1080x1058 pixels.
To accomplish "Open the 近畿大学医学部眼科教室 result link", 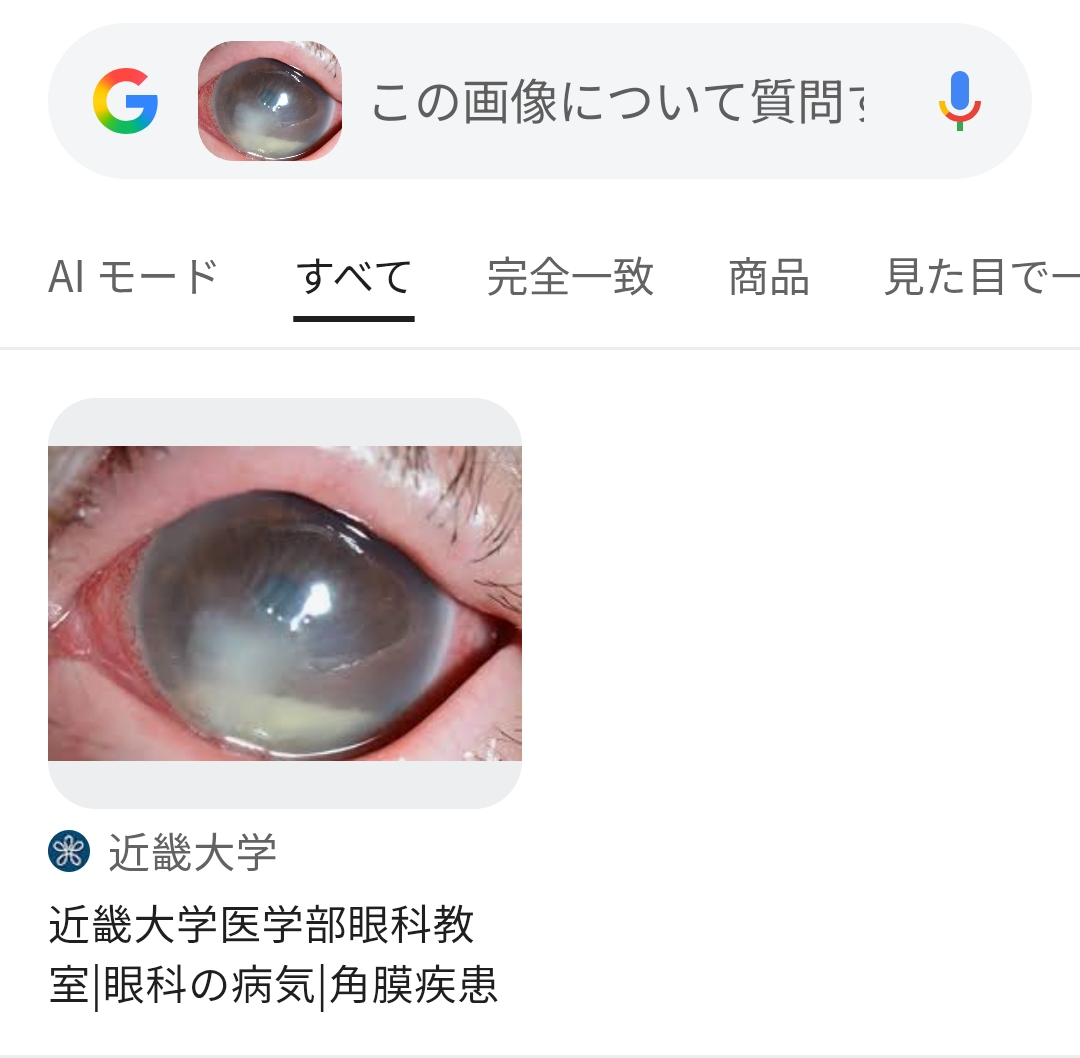I will pos(273,956).
